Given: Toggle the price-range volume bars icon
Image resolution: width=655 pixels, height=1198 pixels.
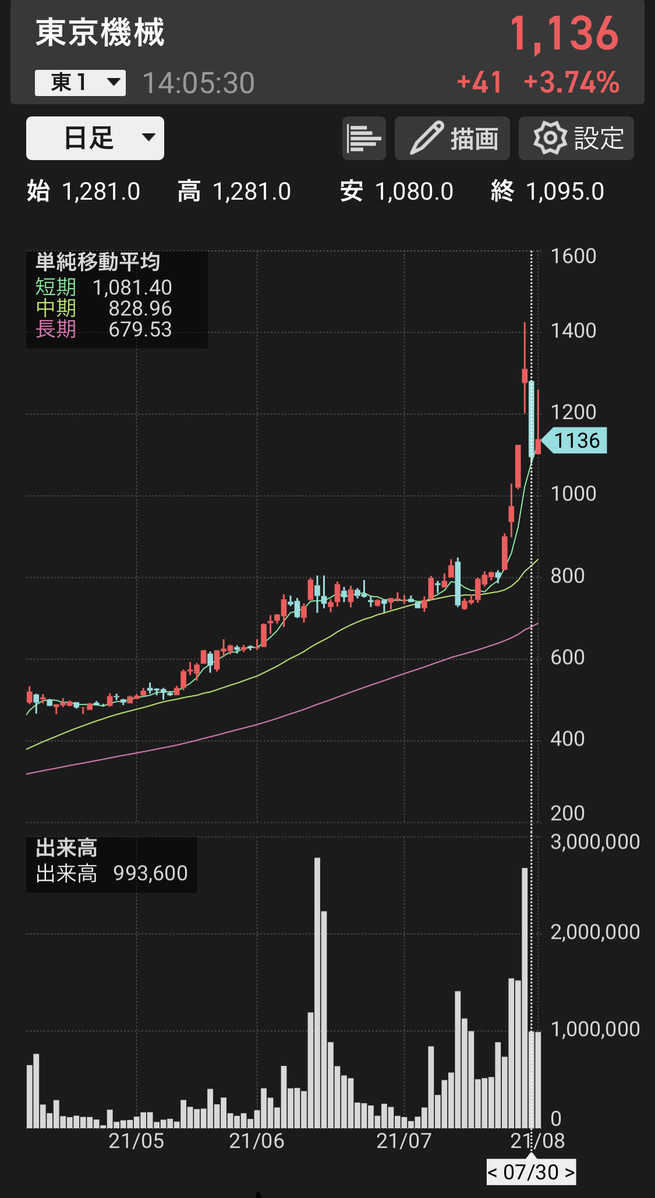Looking at the screenshot, I should [364, 138].
